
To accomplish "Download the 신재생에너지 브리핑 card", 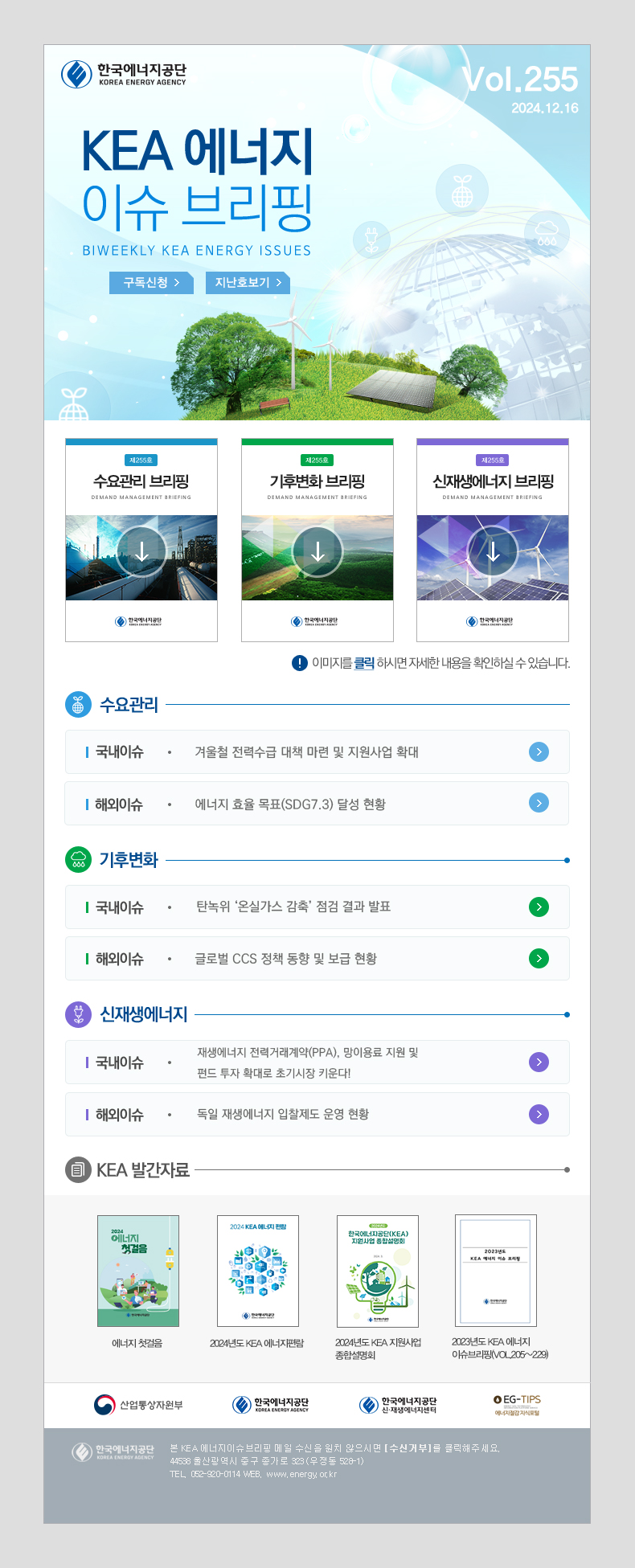I will tap(493, 551).
